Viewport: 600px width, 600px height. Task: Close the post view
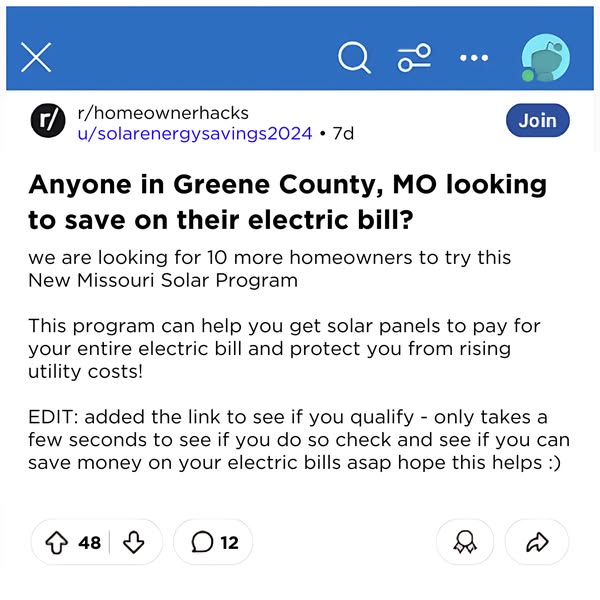coord(36,58)
